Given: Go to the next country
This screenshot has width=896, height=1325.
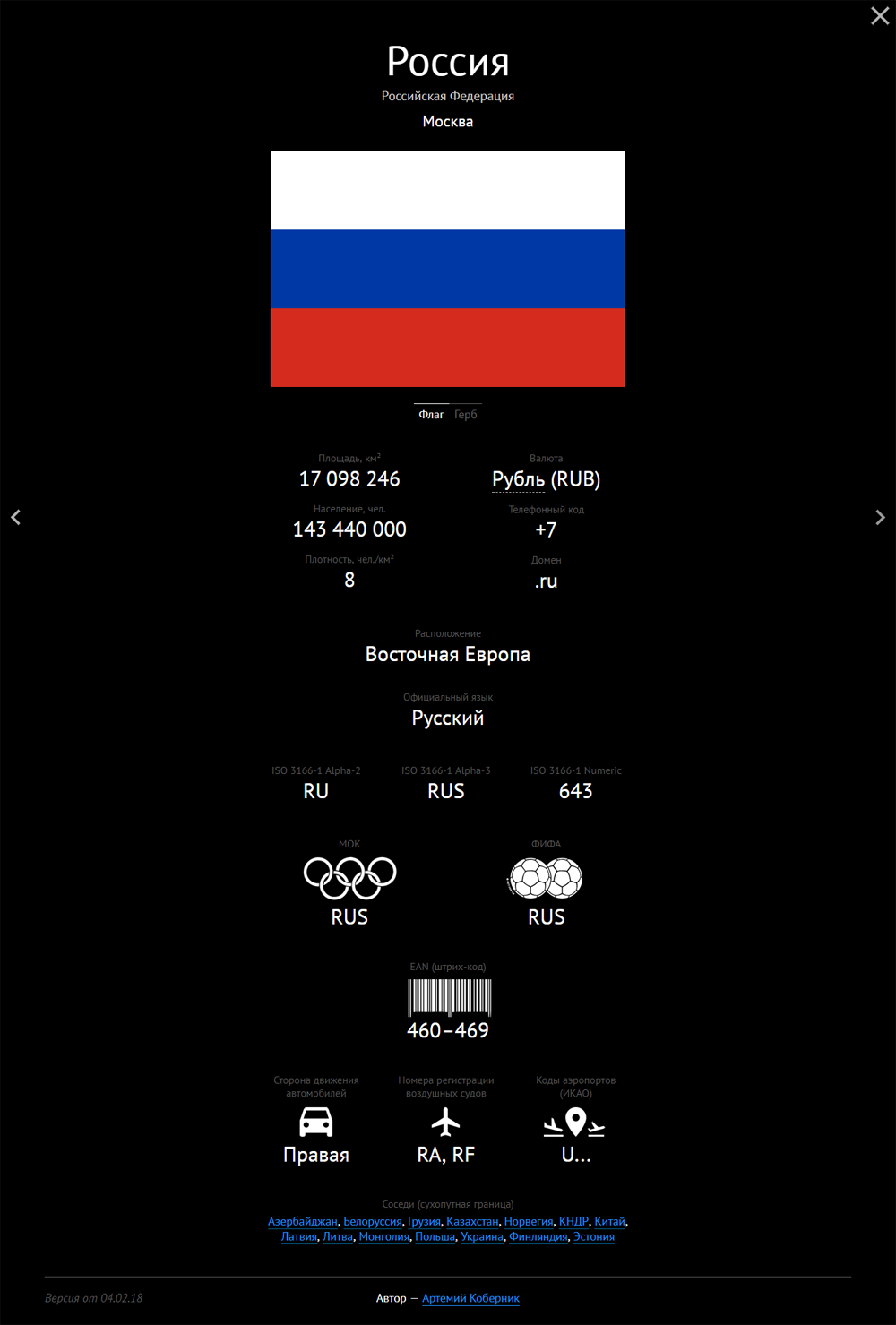Looking at the screenshot, I should tap(880, 517).
